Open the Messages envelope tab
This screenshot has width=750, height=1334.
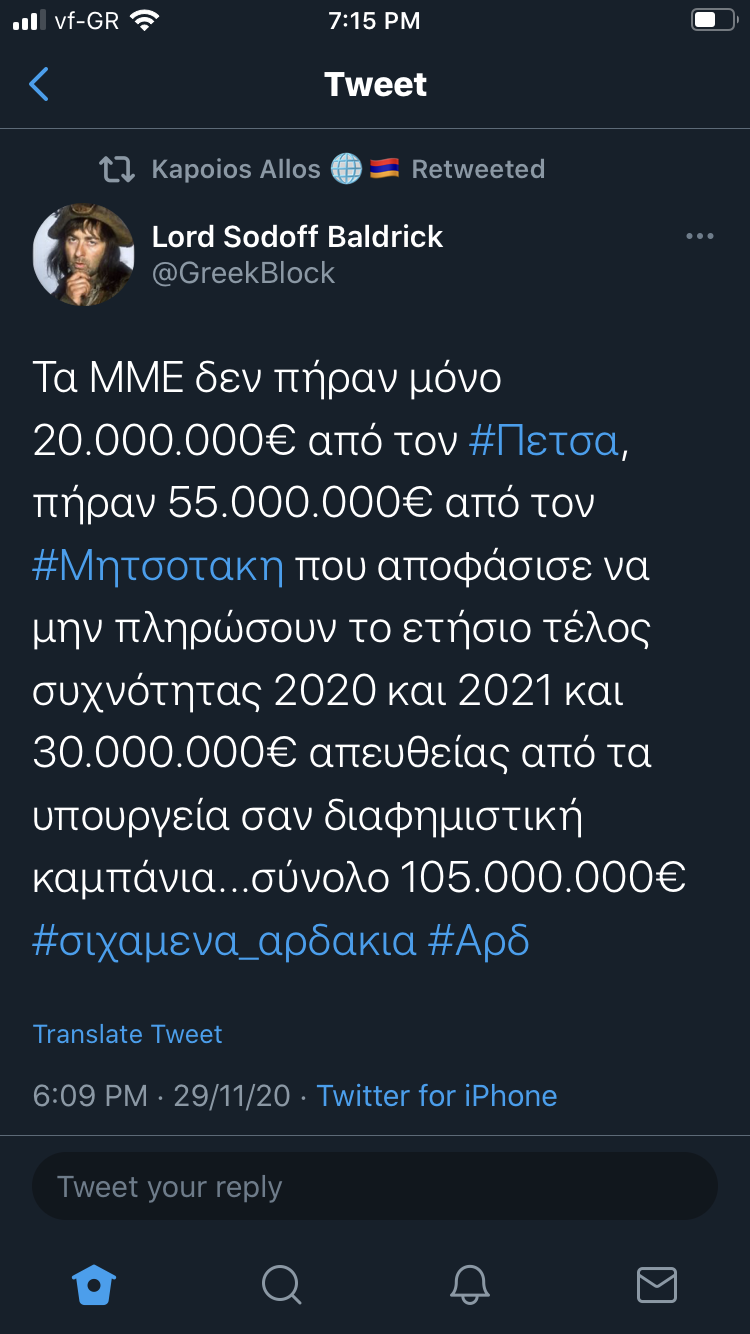coord(656,1284)
